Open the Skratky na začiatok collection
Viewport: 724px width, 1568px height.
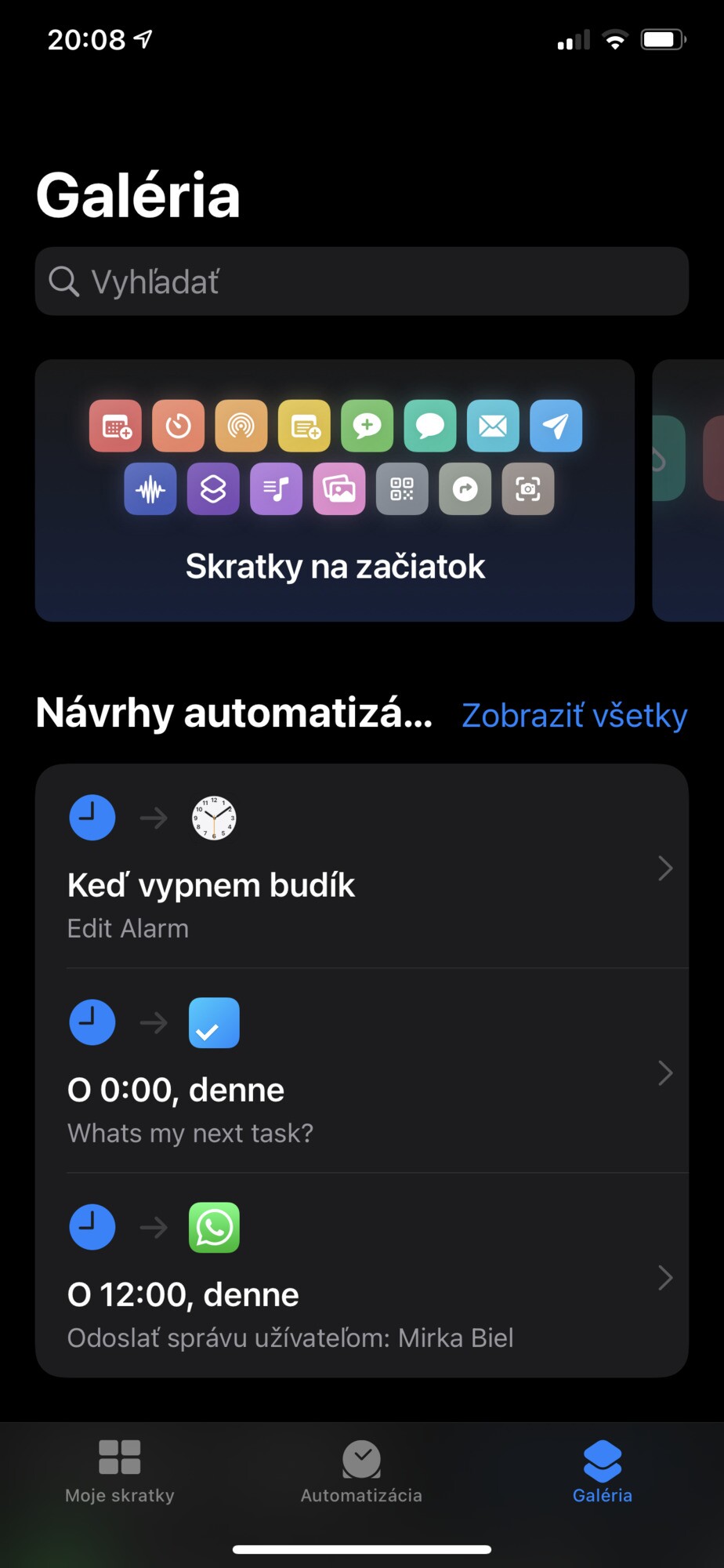[335, 491]
